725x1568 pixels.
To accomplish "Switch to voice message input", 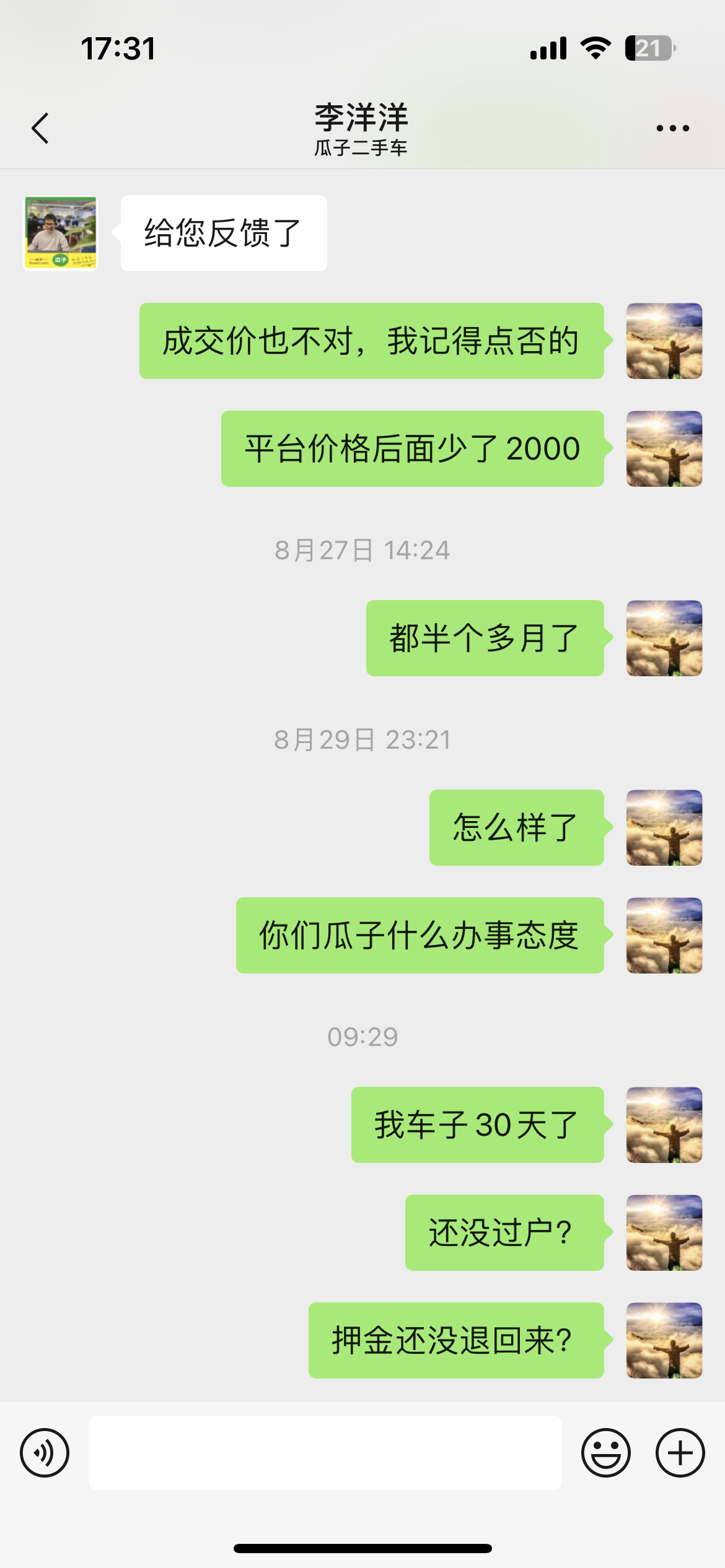I will (x=45, y=1453).
